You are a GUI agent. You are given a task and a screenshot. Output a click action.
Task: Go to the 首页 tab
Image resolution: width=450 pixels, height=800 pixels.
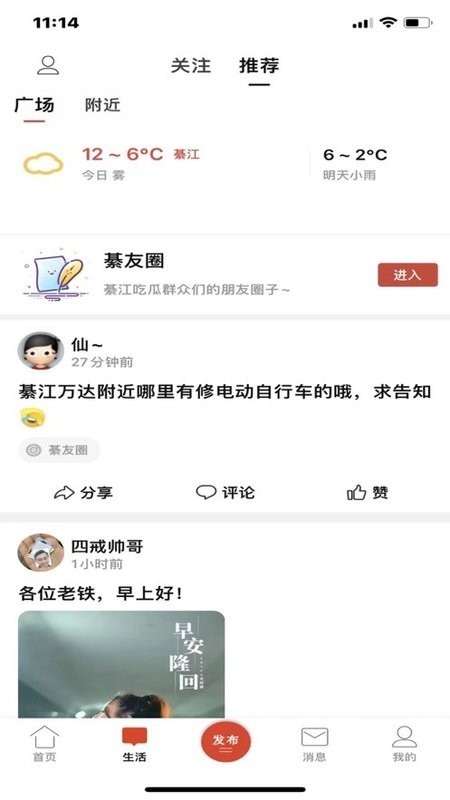(x=45, y=744)
